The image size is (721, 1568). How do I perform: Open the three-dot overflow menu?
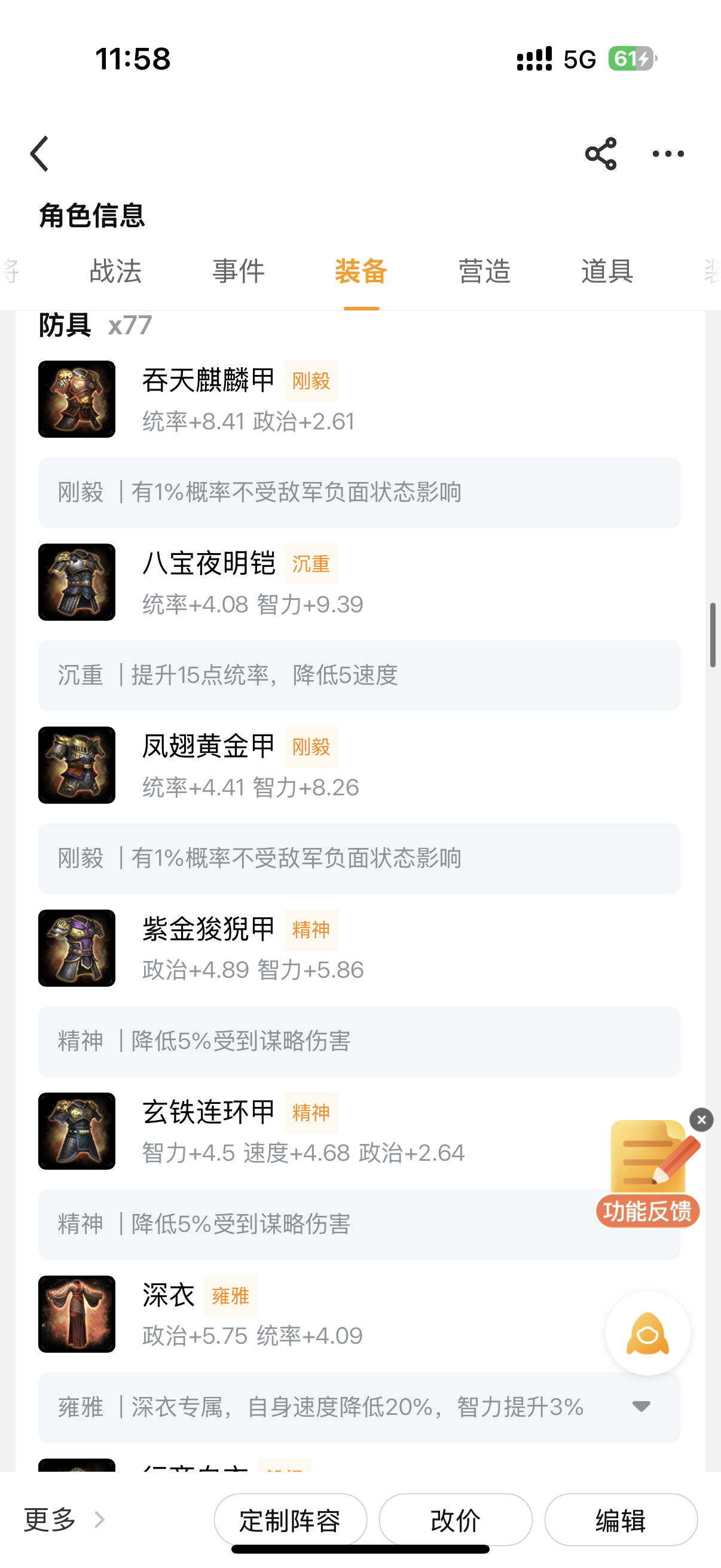click(x=668, y=153)
